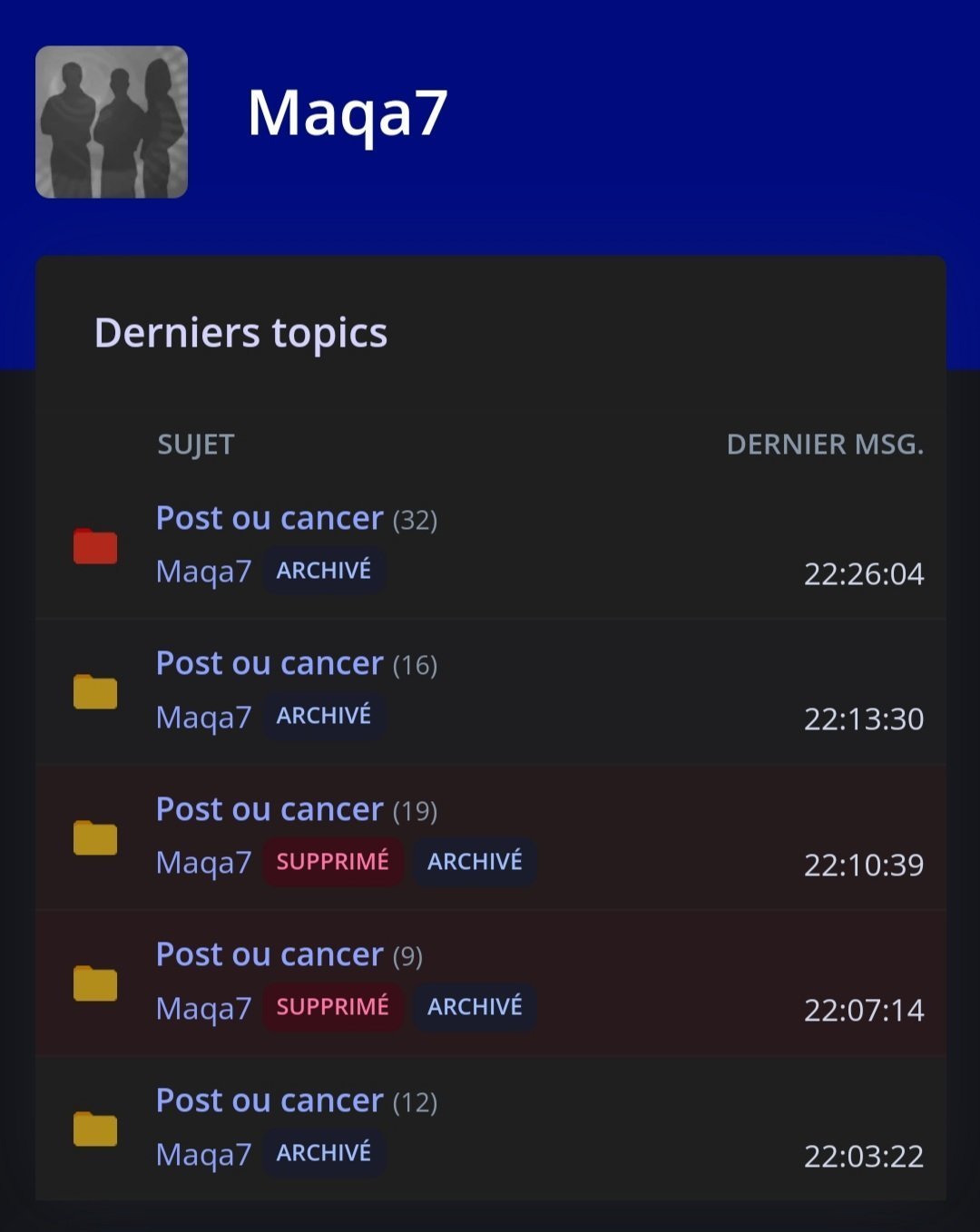
Task: Tap author Maqa7 under the 32-message topic
Action: 203,572
